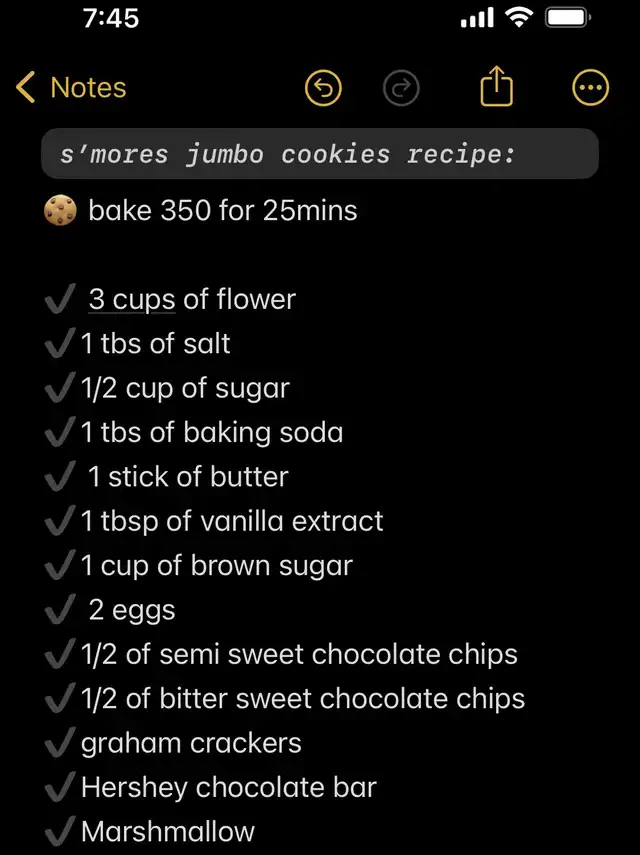Tap the redo arrow icon
The width and height of the screenshot is (640, 855).
(402, 89)
